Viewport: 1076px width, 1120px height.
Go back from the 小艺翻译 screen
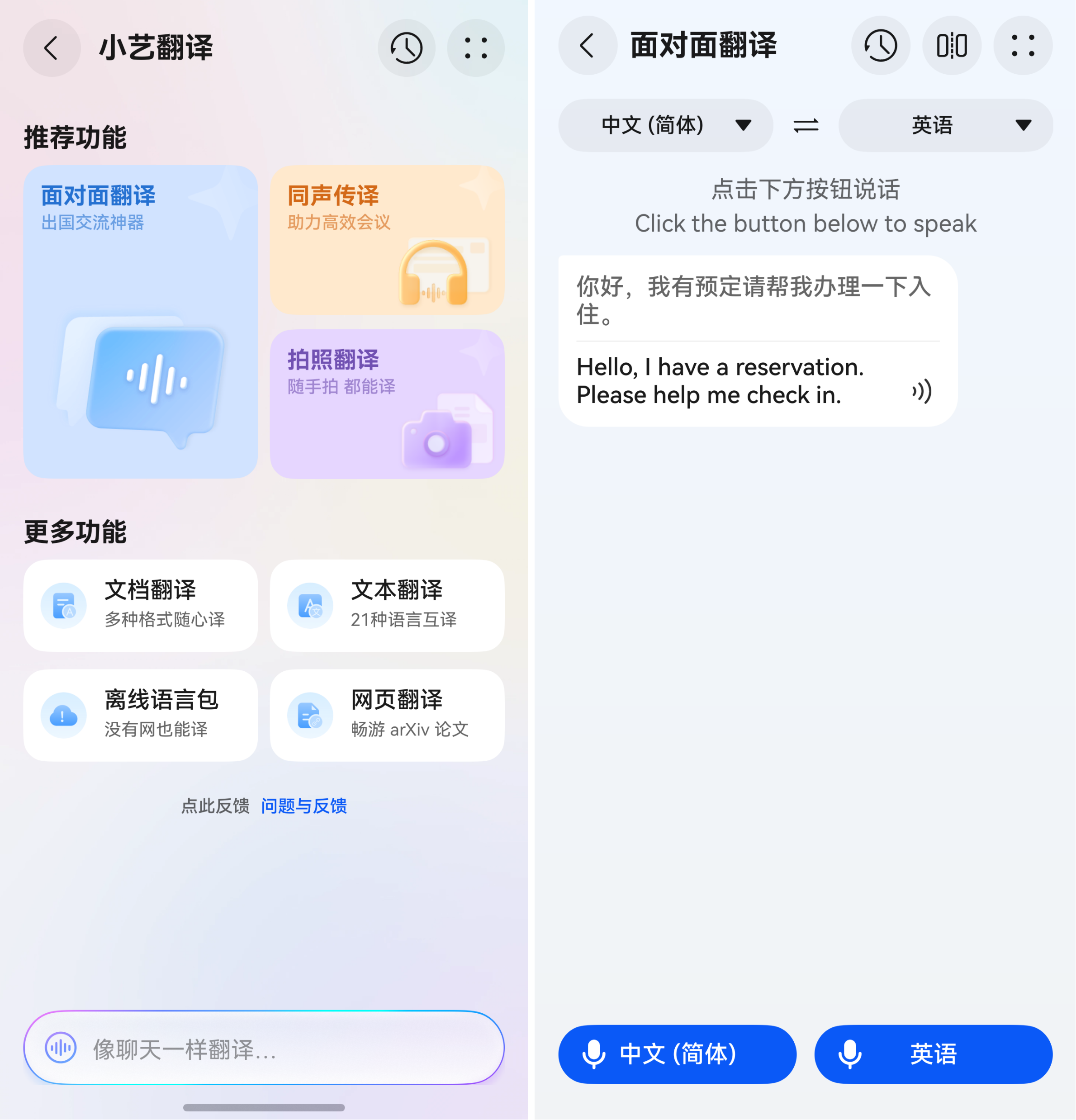[x=52, y=48]
